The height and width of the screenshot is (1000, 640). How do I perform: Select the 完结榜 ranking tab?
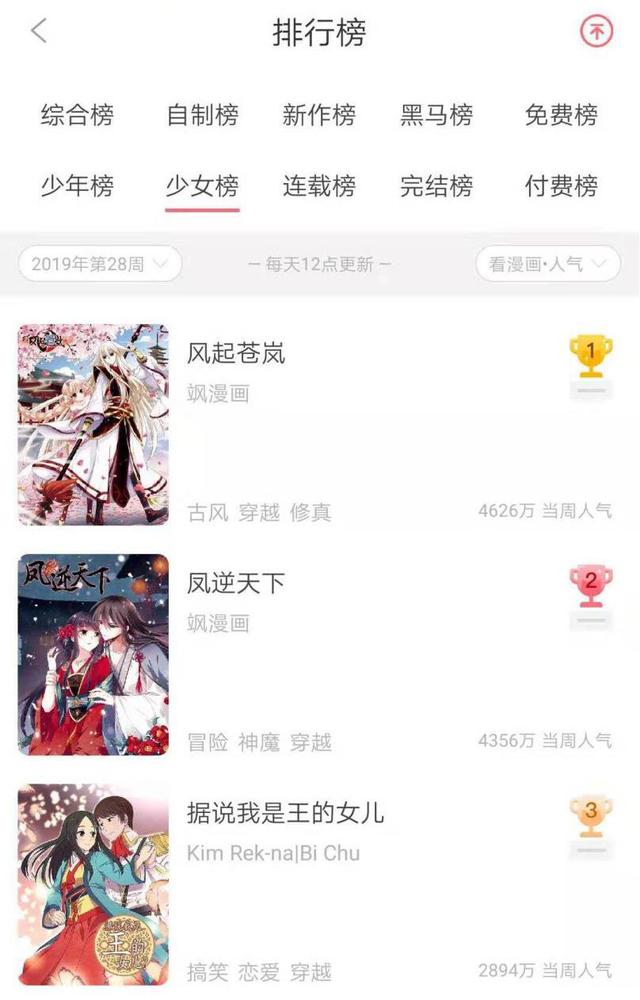coord(436,186)
